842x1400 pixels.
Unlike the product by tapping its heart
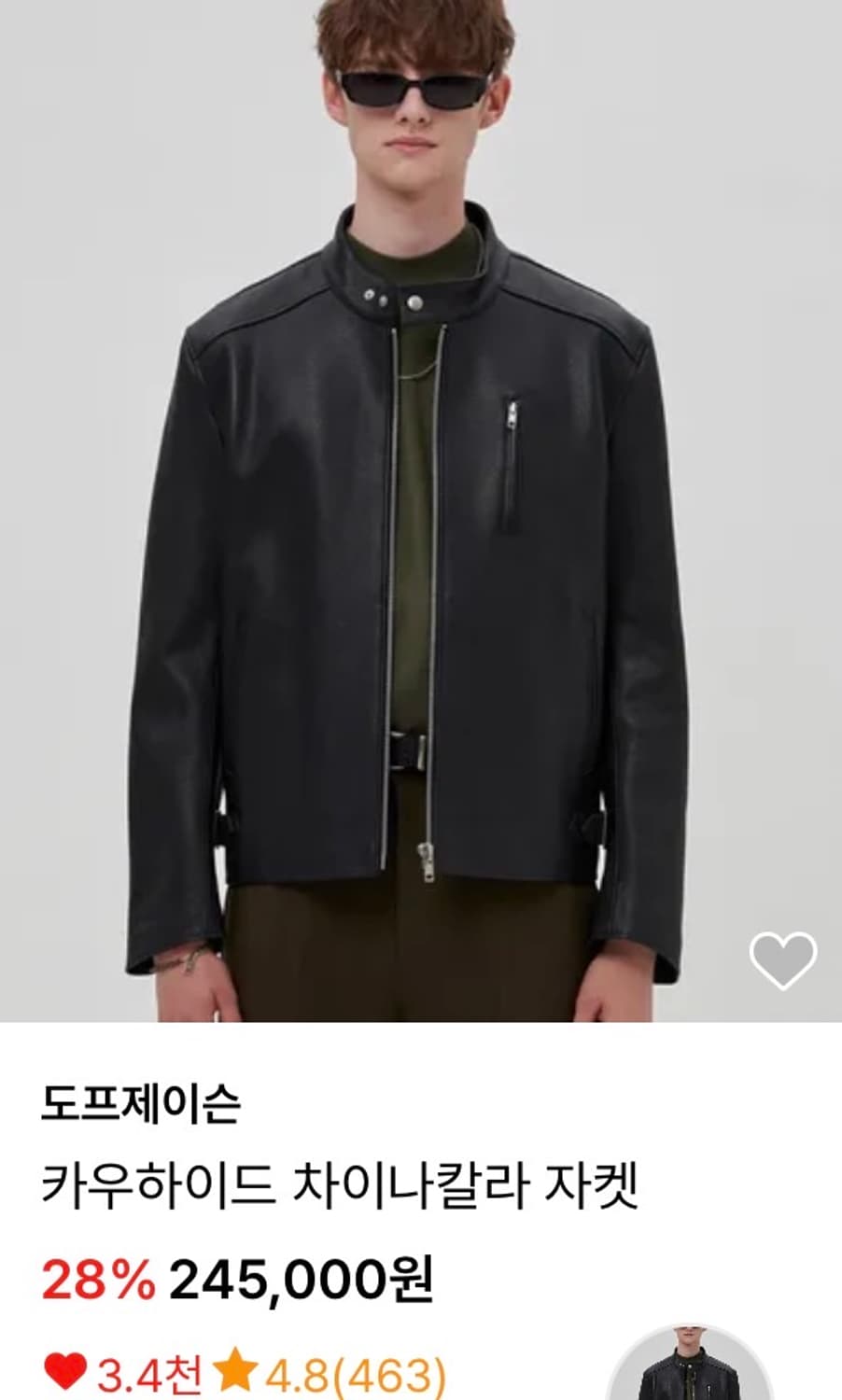coord(64,1372)
